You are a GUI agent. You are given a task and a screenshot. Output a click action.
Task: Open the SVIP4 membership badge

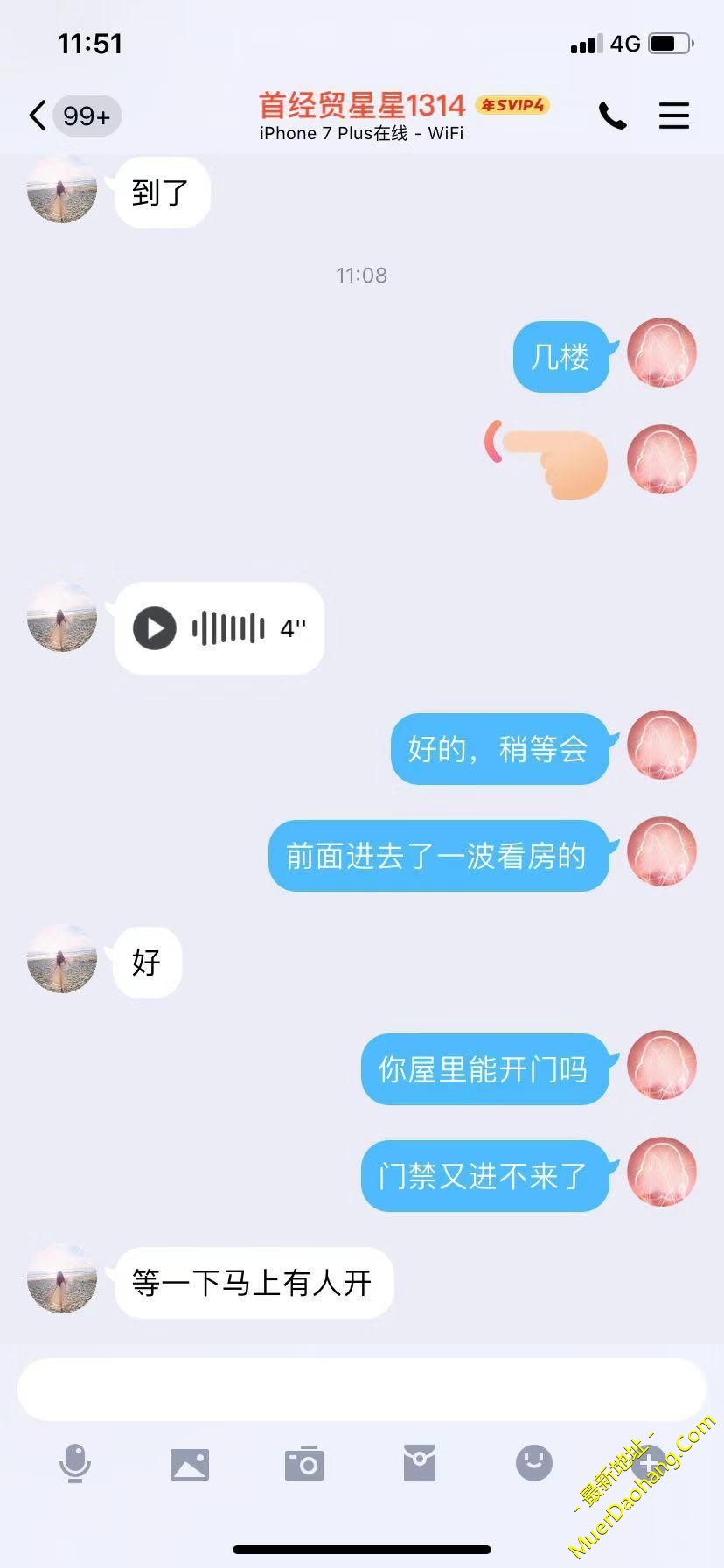click(x=512, y=106)
